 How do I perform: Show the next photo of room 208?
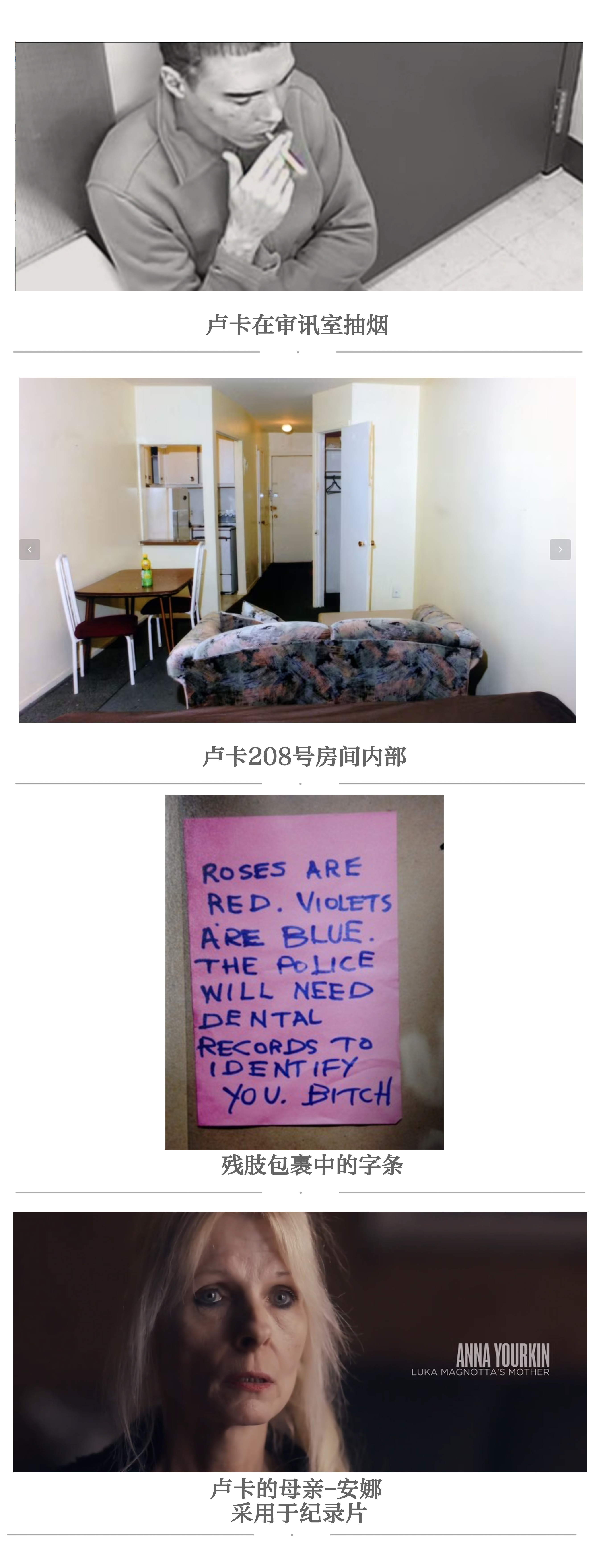[x=560, y=549]
